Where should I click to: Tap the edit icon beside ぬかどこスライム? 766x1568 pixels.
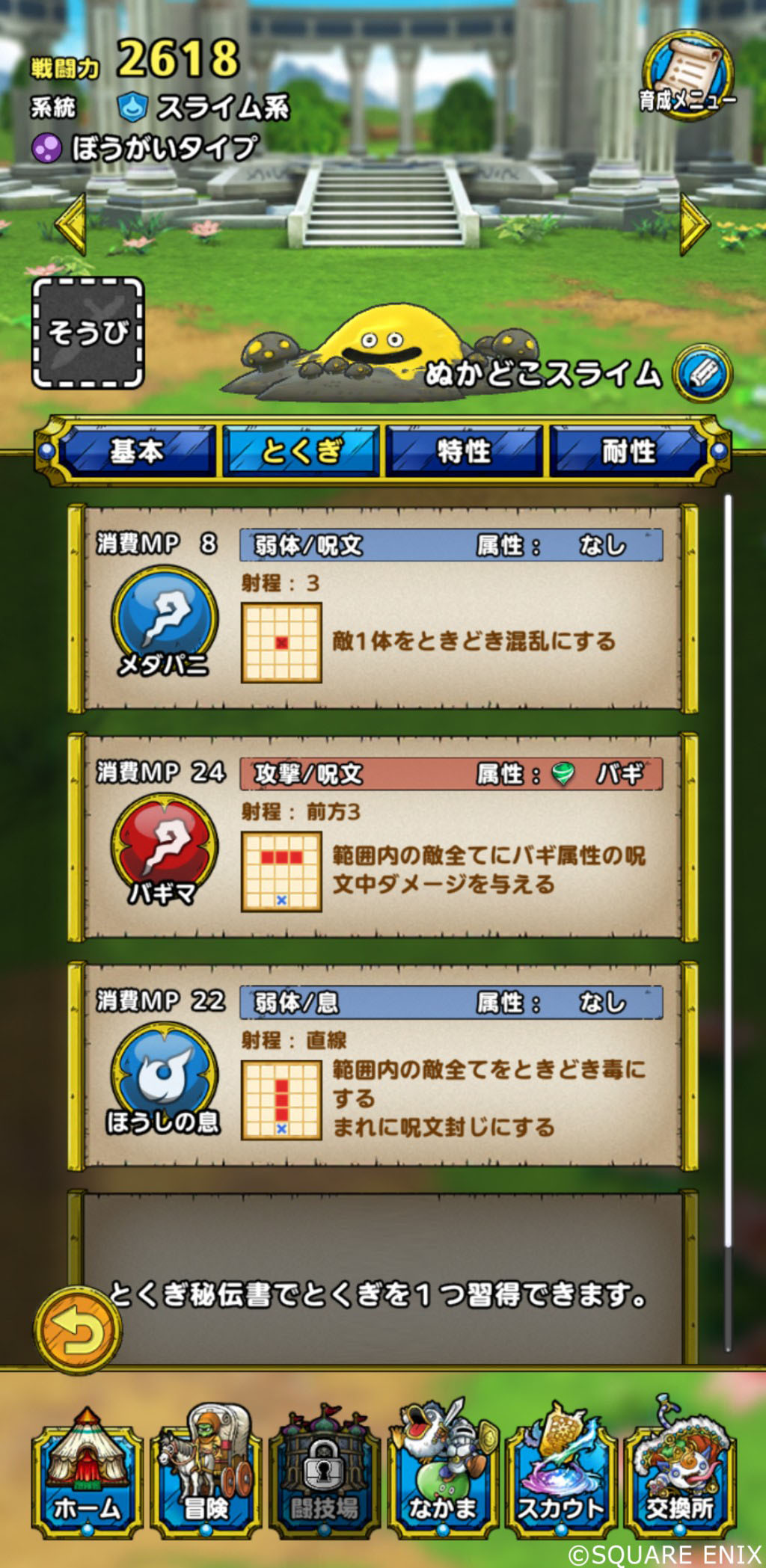[701, 373]
